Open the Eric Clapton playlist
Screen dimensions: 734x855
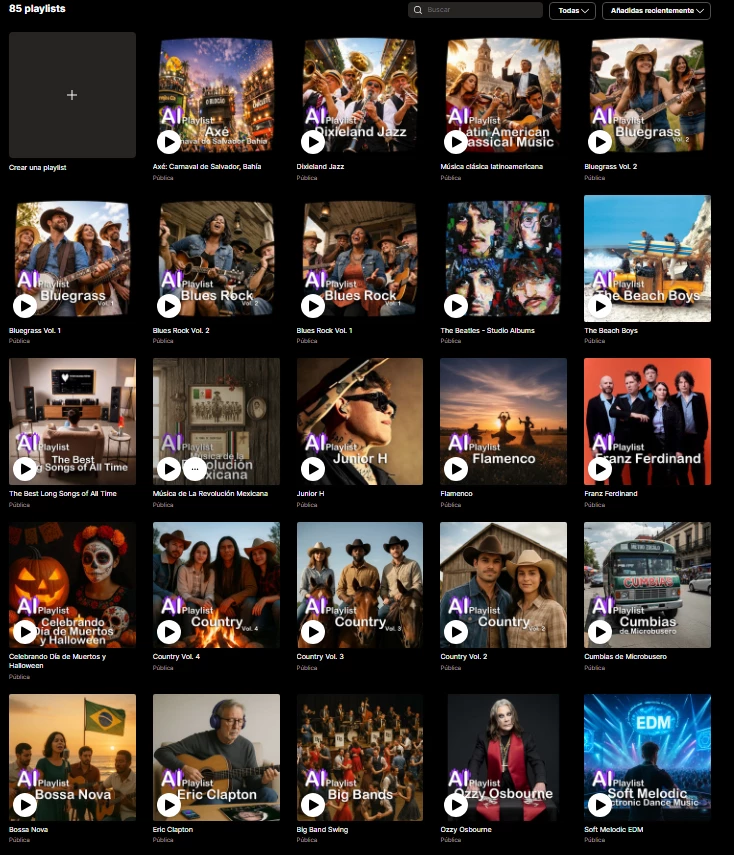tap(216, 757)
